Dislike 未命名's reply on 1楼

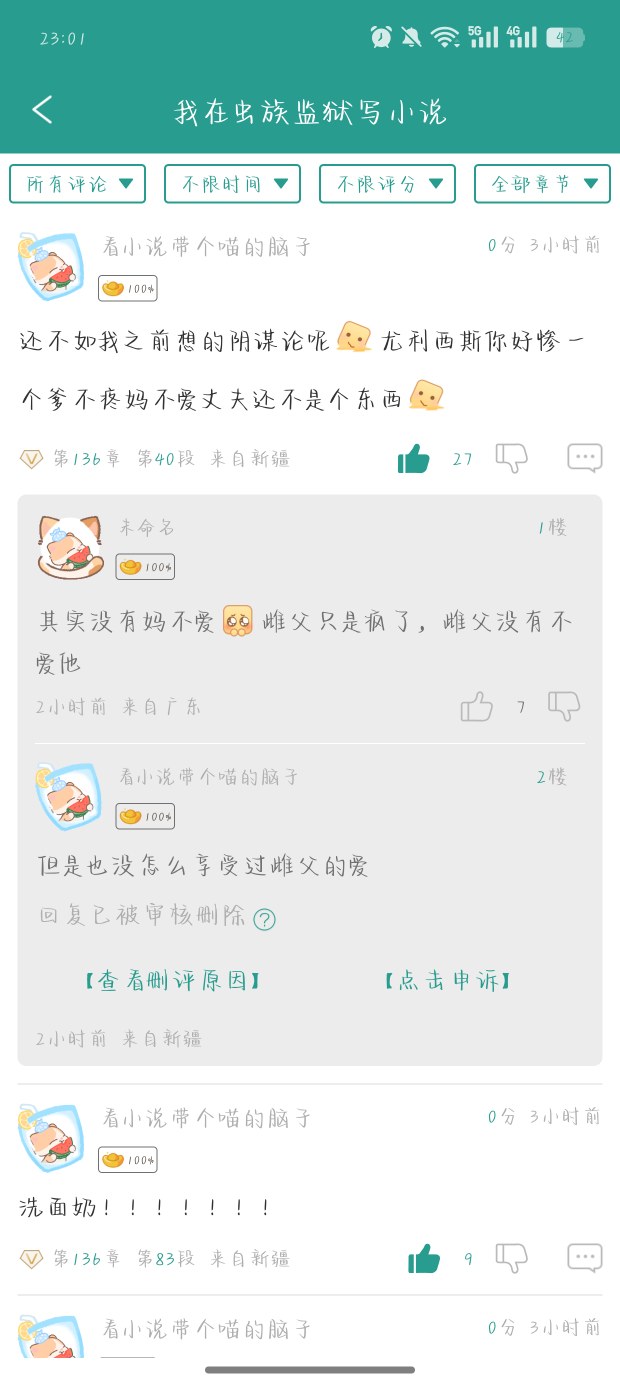(x=564, y=706)
